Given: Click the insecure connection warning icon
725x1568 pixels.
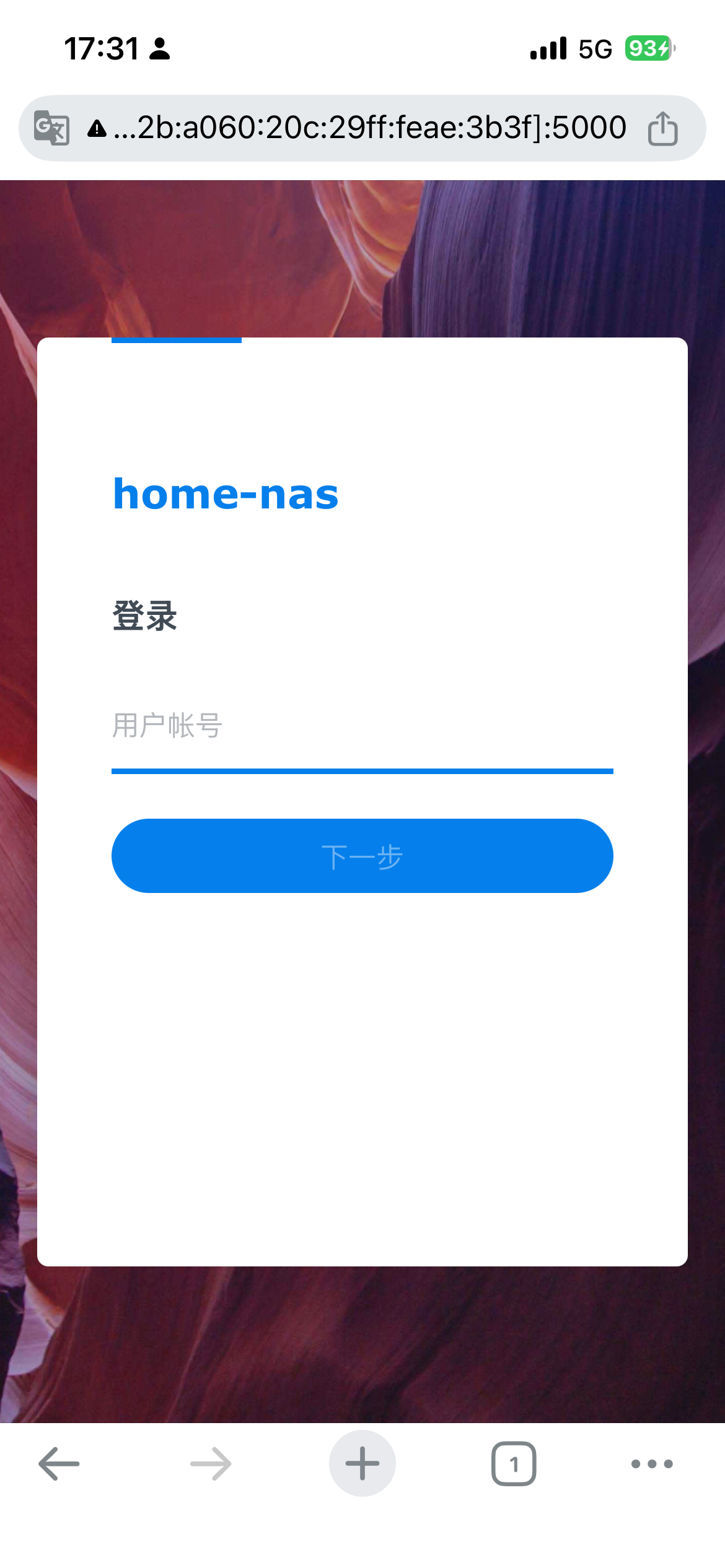Looking at the screenshot, I should click(x=96, y=127).
